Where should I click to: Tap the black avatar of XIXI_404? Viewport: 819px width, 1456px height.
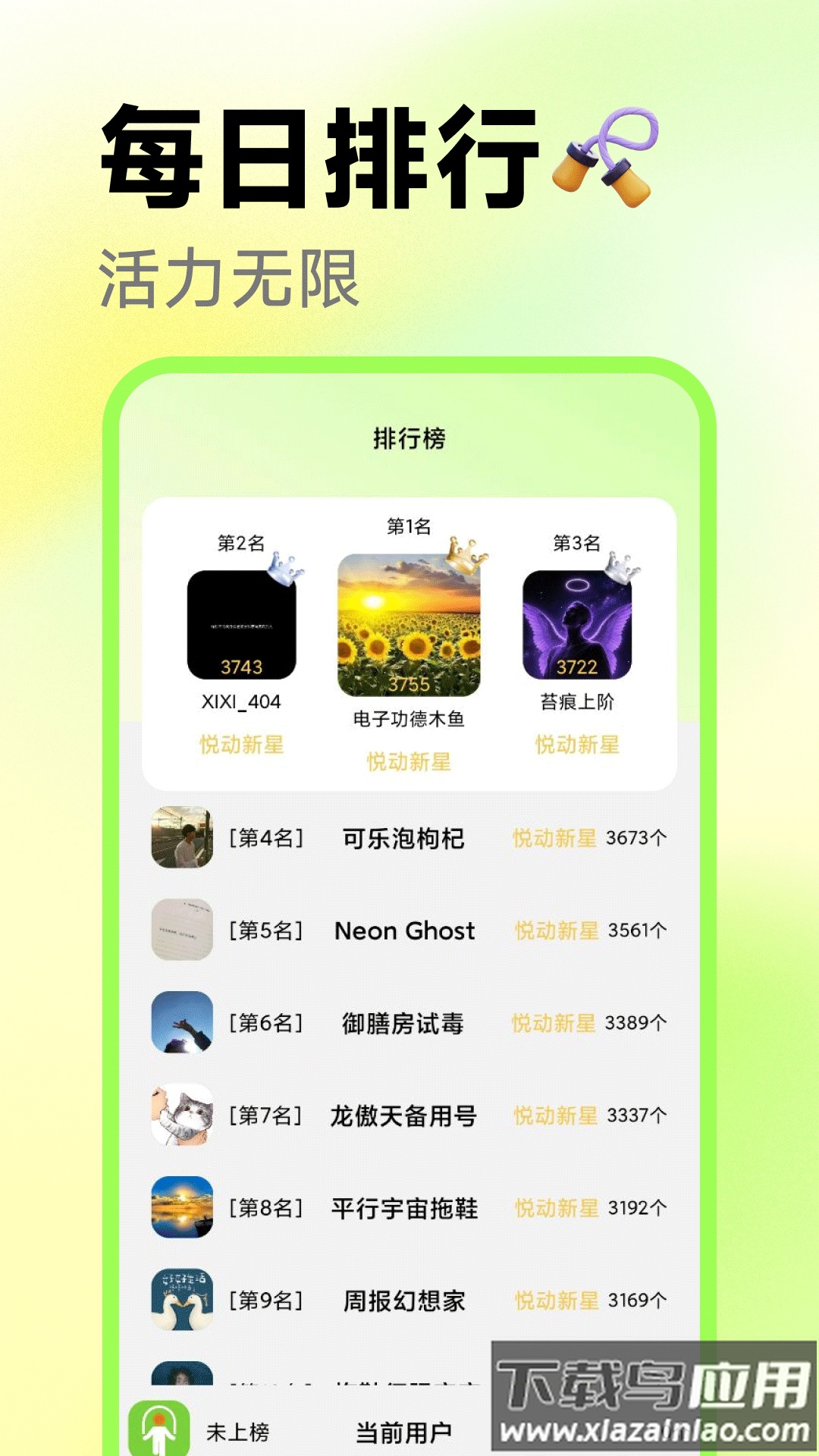pos(244,622)
